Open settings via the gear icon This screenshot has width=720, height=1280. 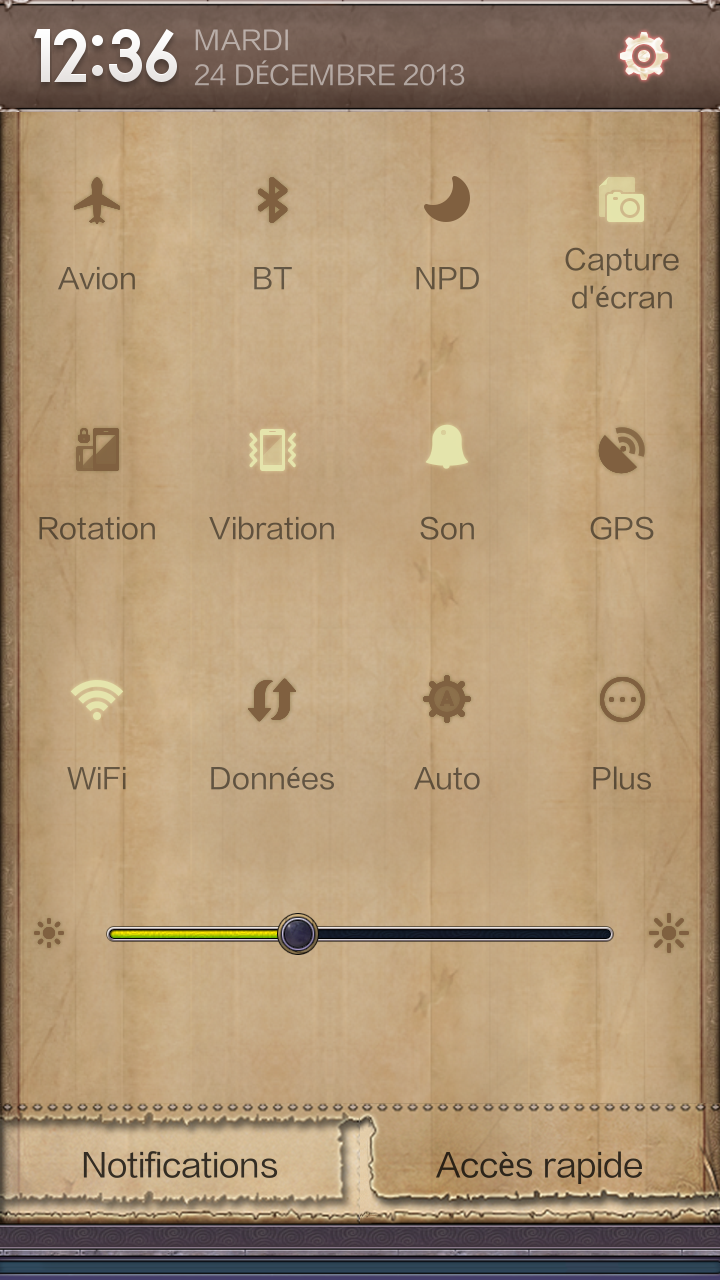643,56
